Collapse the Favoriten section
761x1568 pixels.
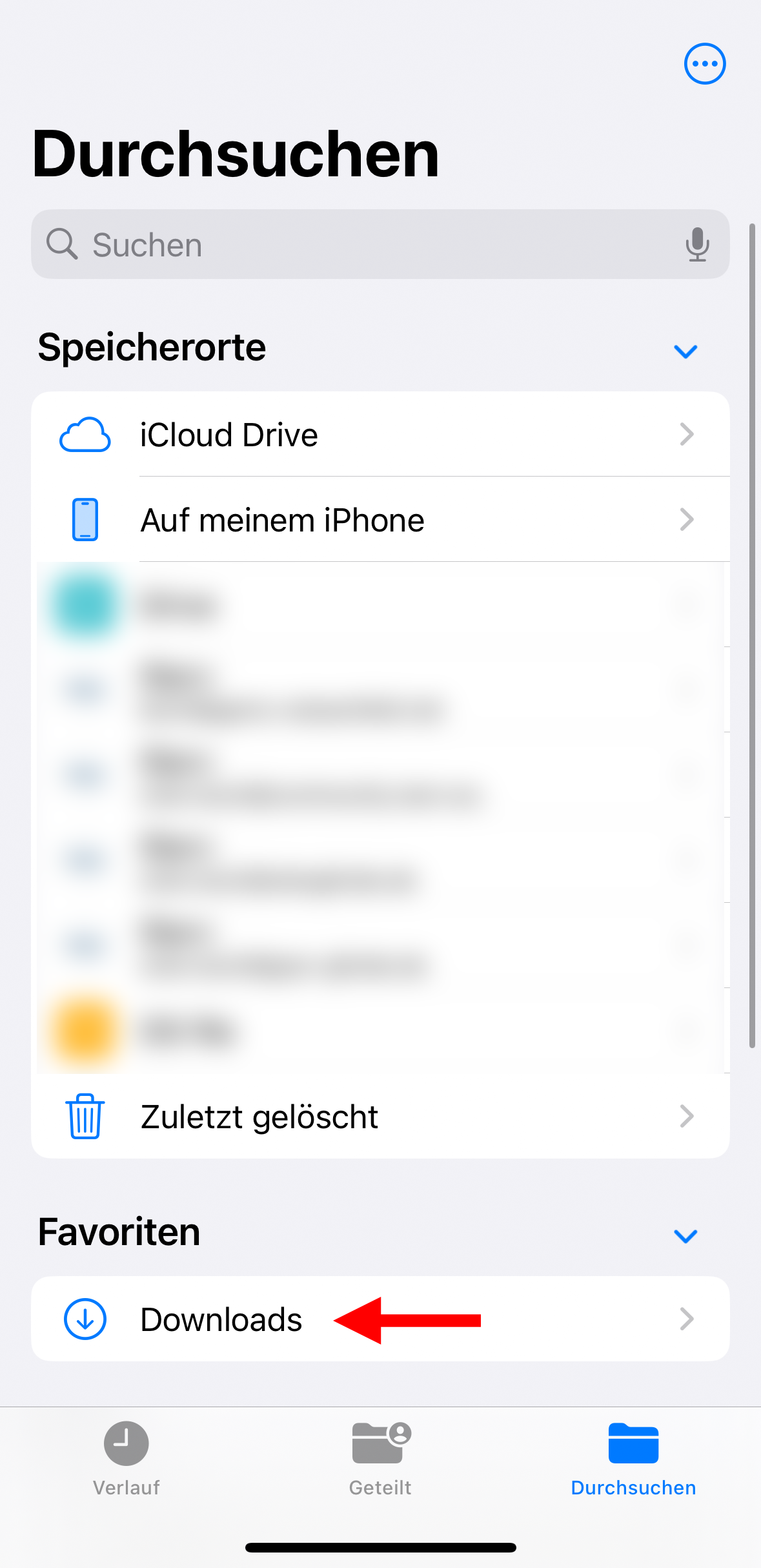coord(685,1235)
